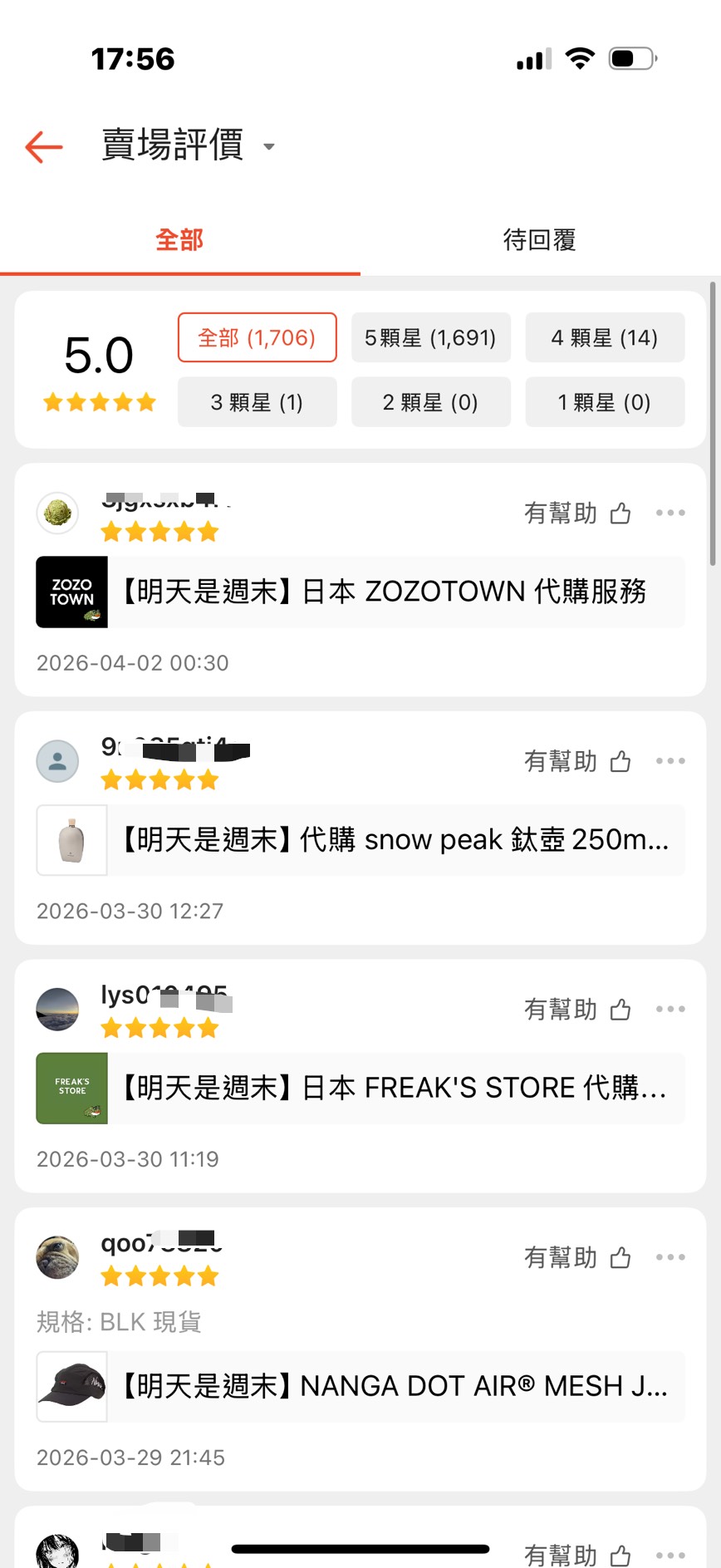Open the sorting dropdown beside 賣場評價 title
This screenshot has width=721, height=1568.
(x=268, y=146)
